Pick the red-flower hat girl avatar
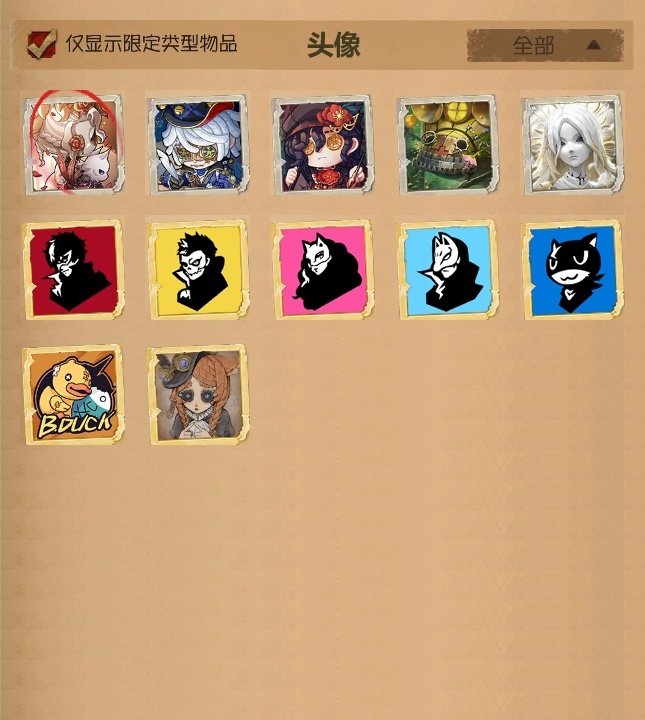This screenshot has height=720, width=645. [x=322, y=144]
